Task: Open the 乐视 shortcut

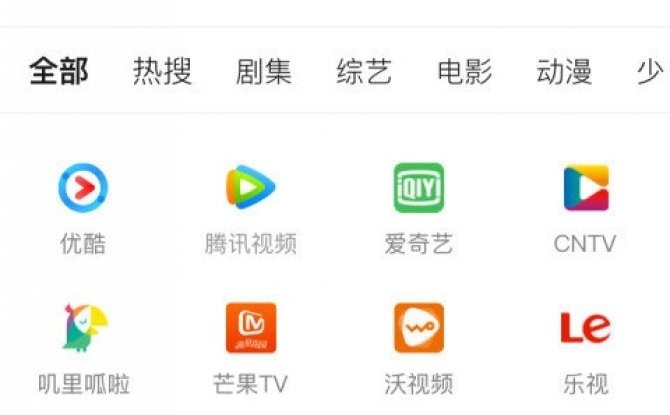Action: [585, 329]
